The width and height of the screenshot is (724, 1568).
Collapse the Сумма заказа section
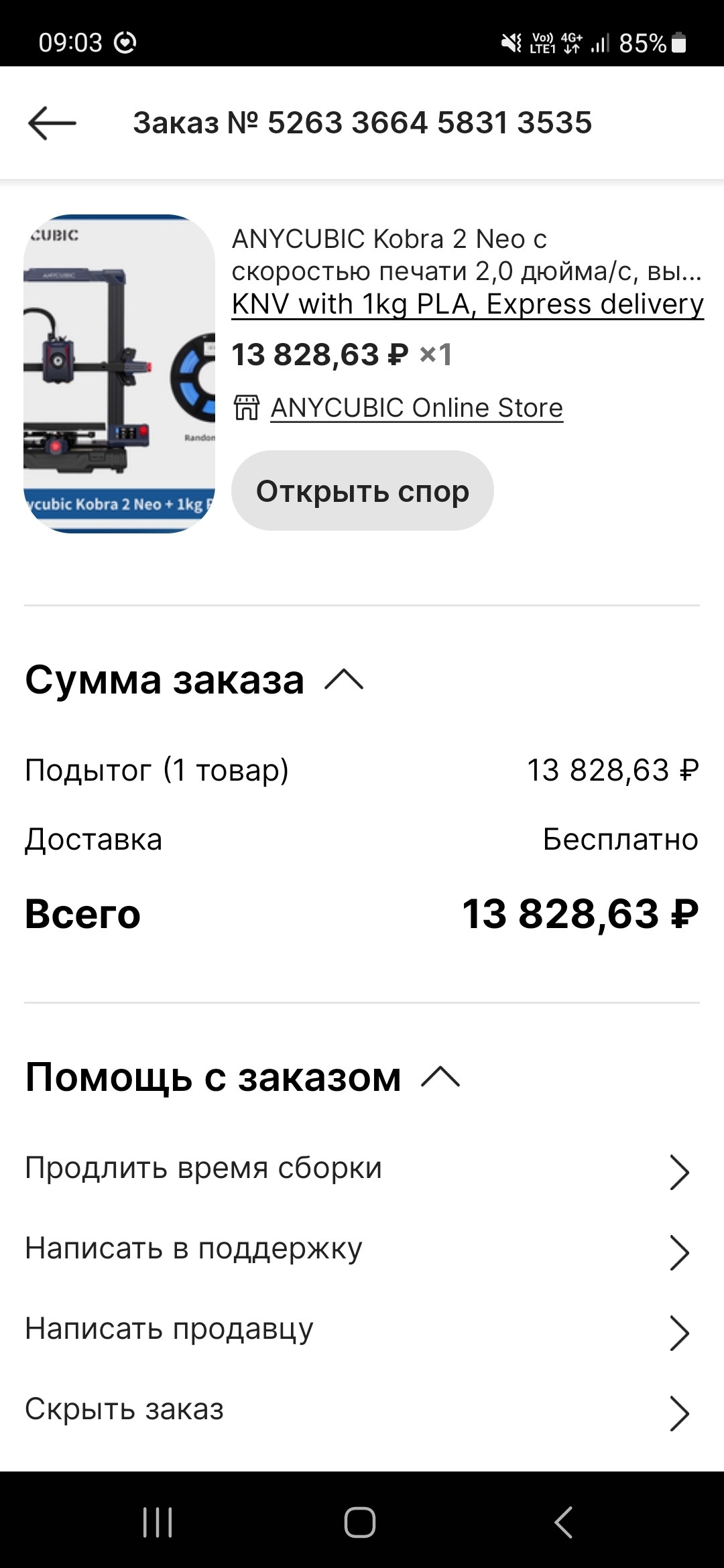pos(343,681)
